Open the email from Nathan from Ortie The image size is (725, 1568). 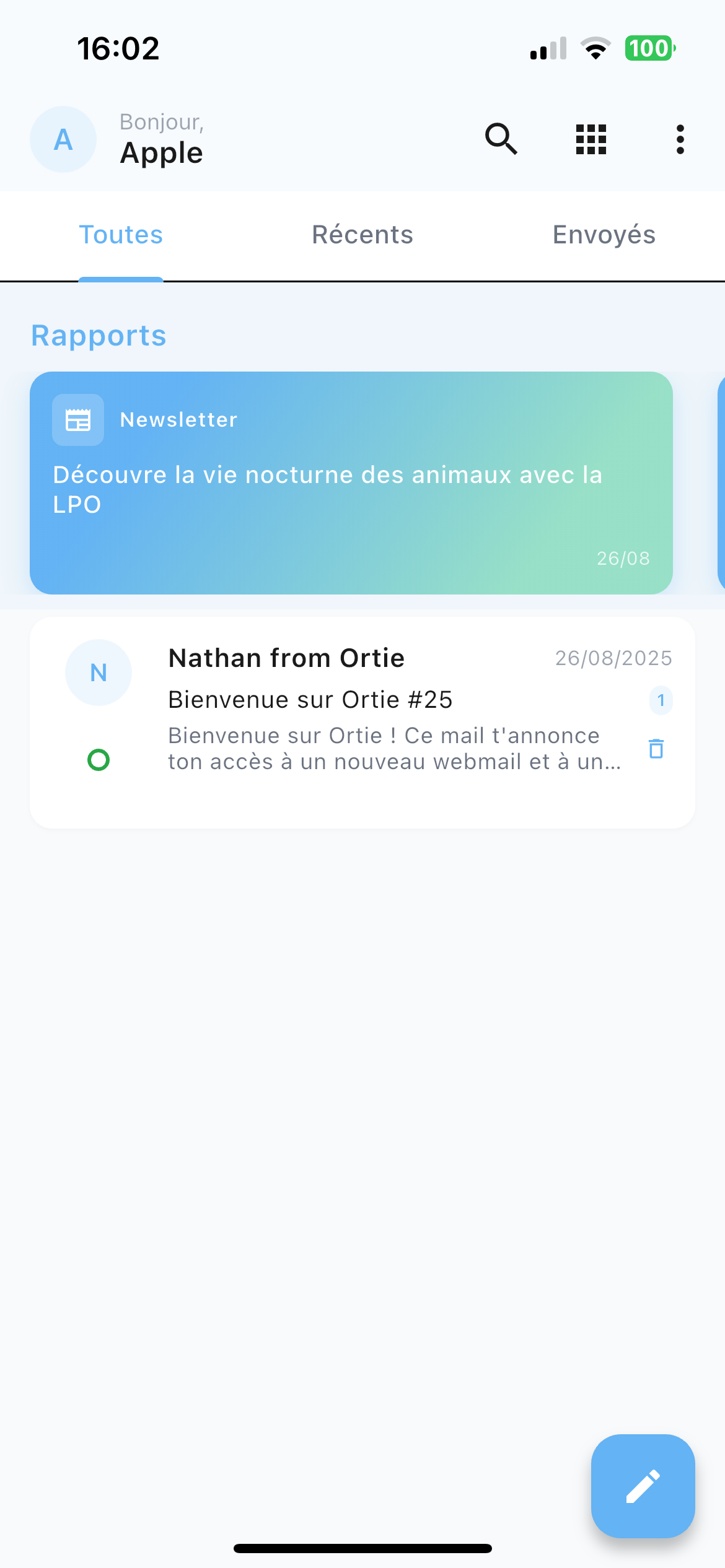click(x=372, y=706)
